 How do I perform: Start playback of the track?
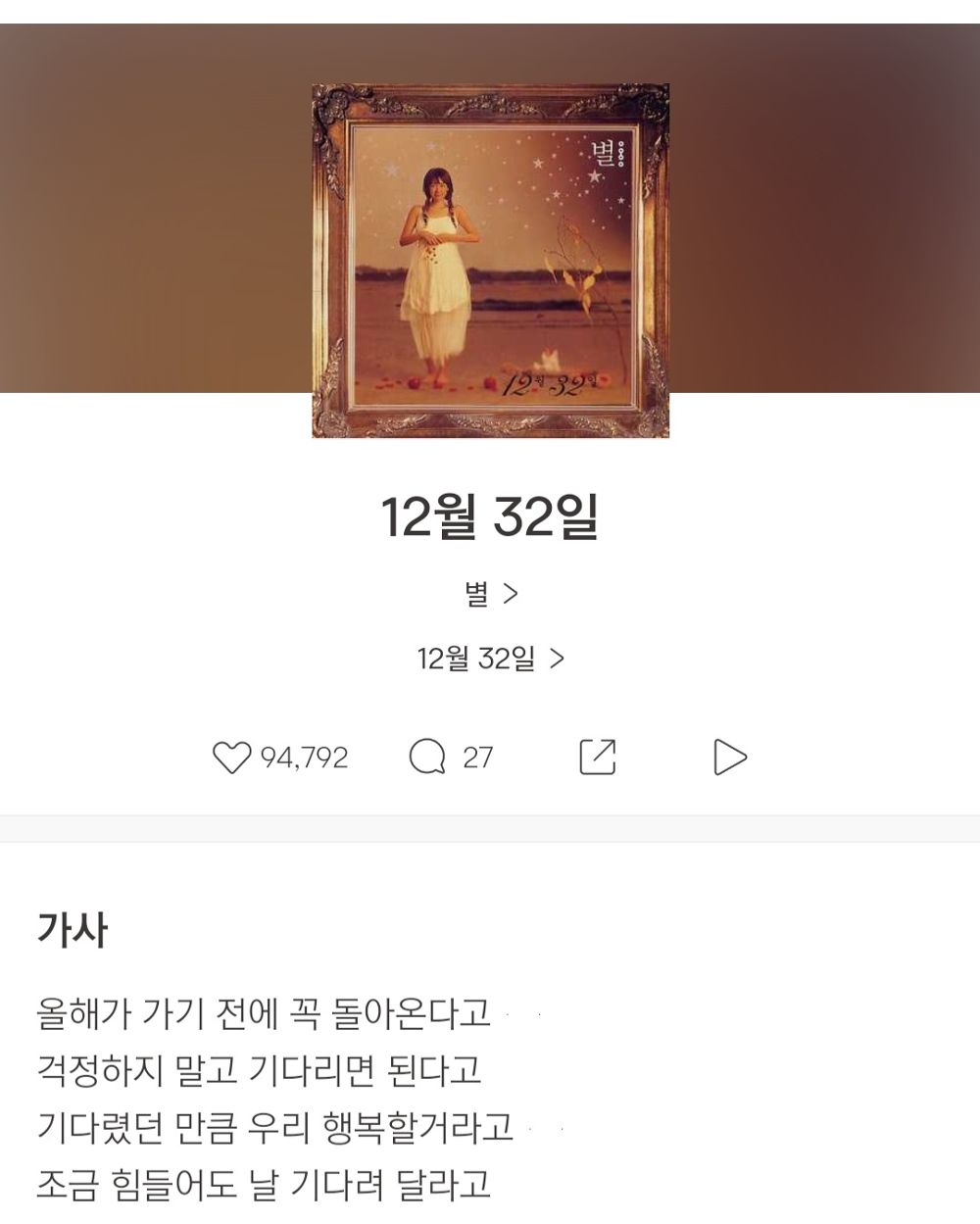[730, 756]
